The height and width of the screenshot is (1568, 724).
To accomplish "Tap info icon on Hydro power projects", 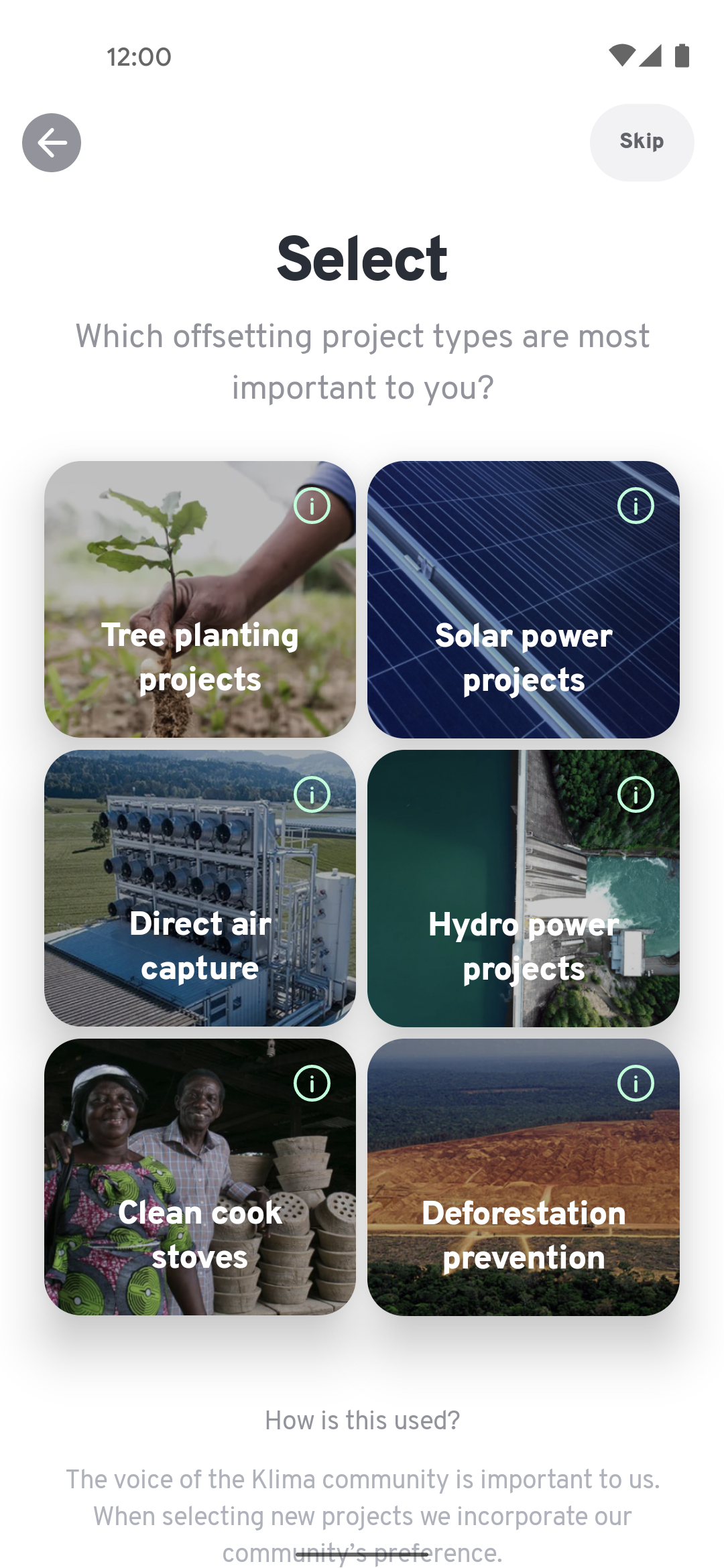I will 636,795.
